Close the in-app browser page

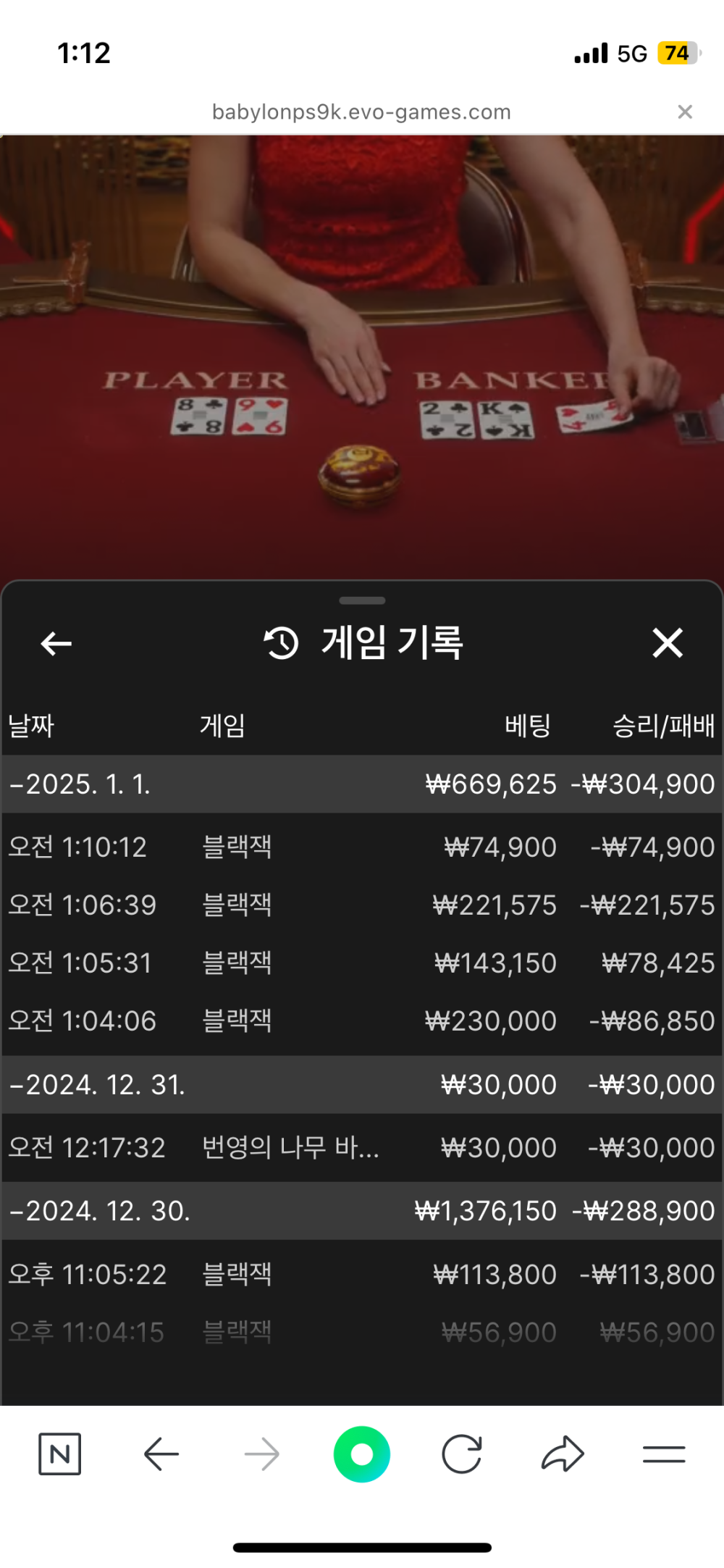684,112
